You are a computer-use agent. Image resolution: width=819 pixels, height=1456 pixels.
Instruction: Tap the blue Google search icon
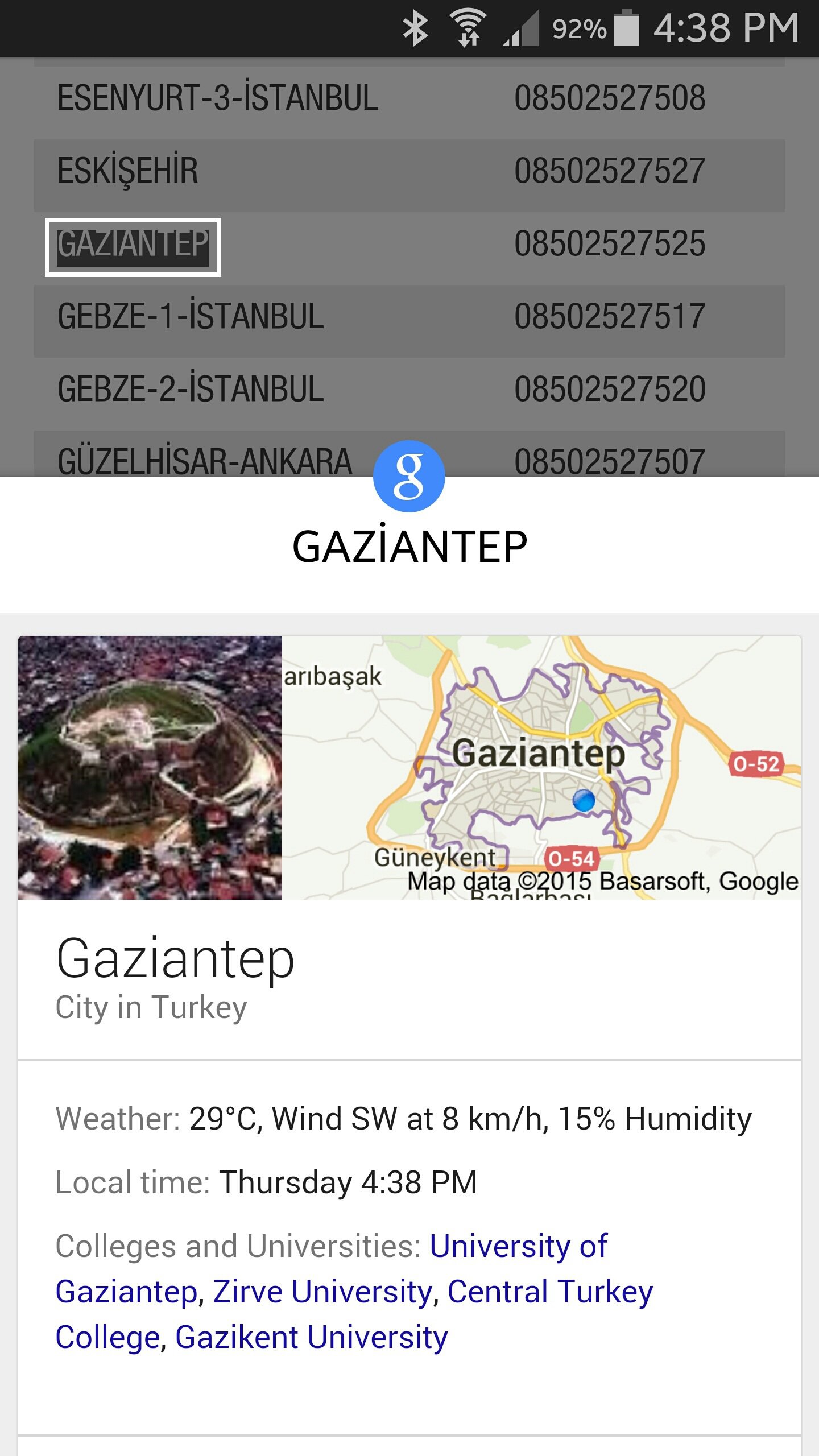coord(409,477)
